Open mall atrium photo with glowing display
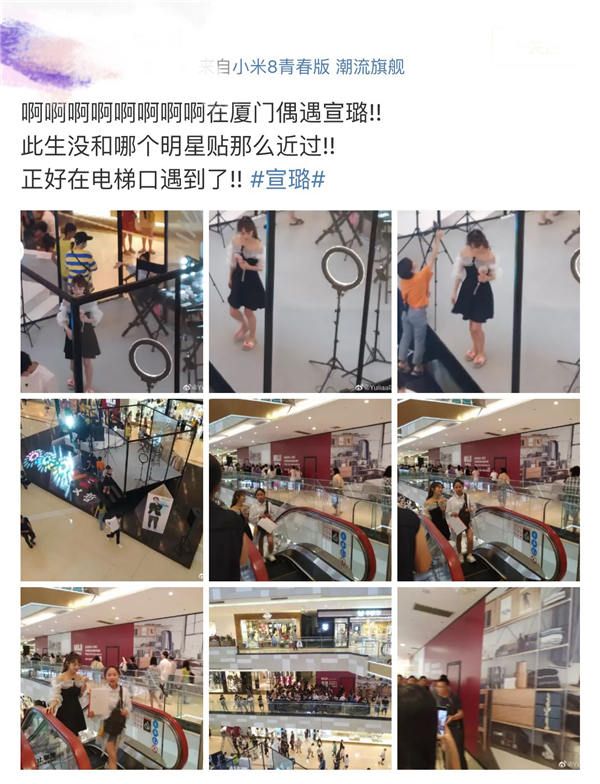 click(x=112, y=490)
